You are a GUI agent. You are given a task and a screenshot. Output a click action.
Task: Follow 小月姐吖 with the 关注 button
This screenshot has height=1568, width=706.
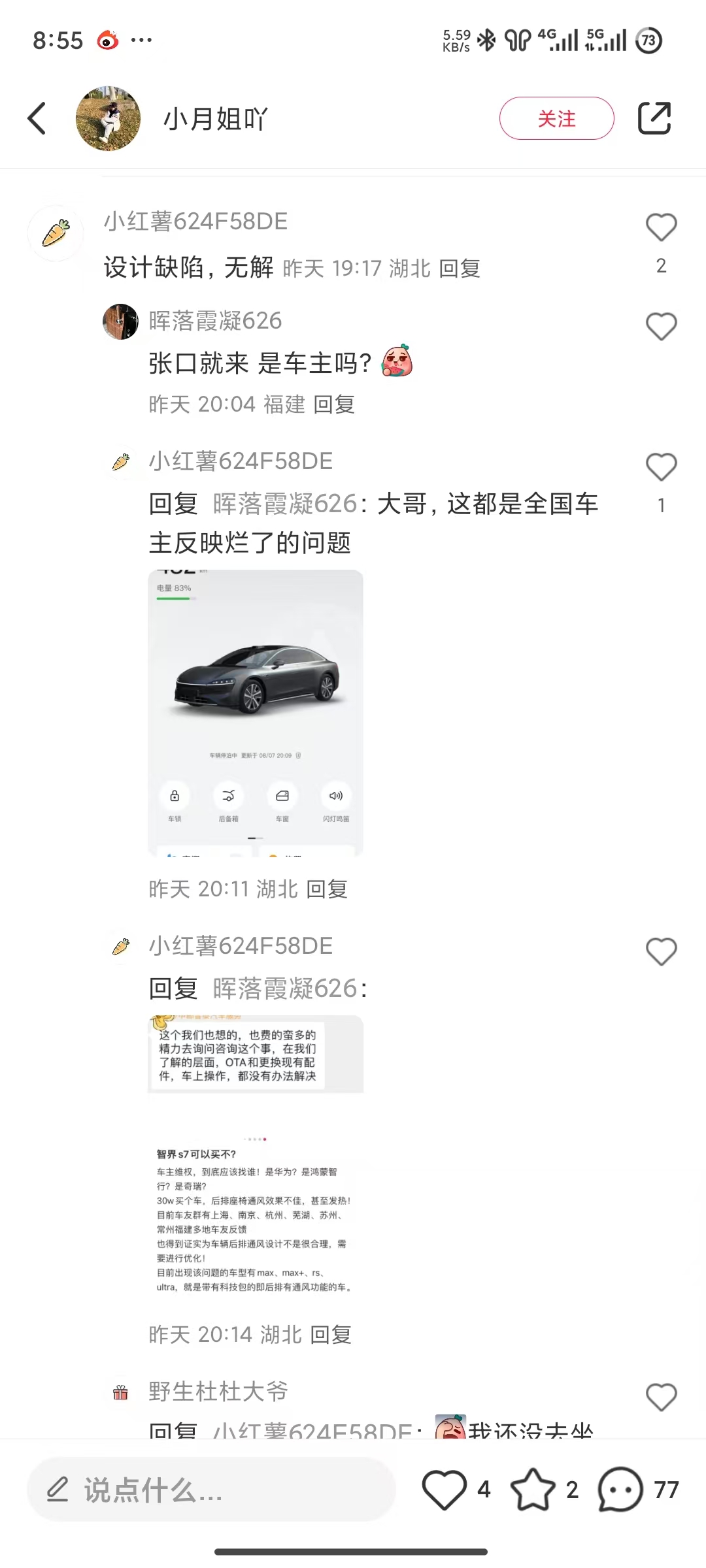click(556, 118)
